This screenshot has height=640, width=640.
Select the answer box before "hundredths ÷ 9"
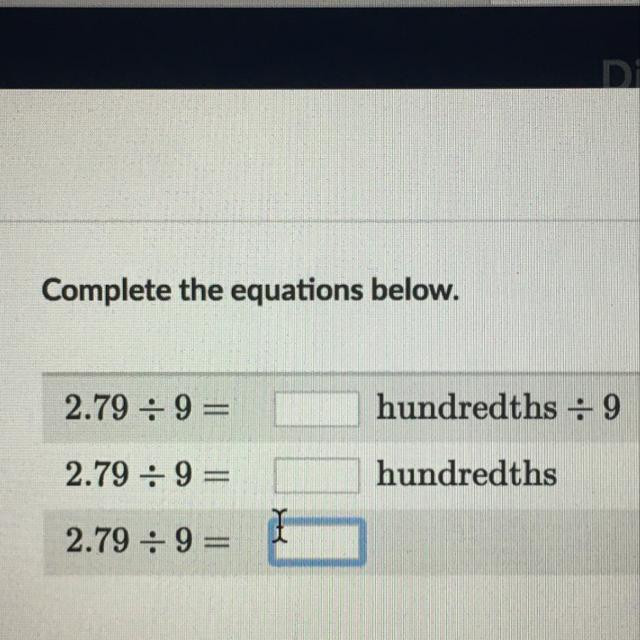click(317, 409)
